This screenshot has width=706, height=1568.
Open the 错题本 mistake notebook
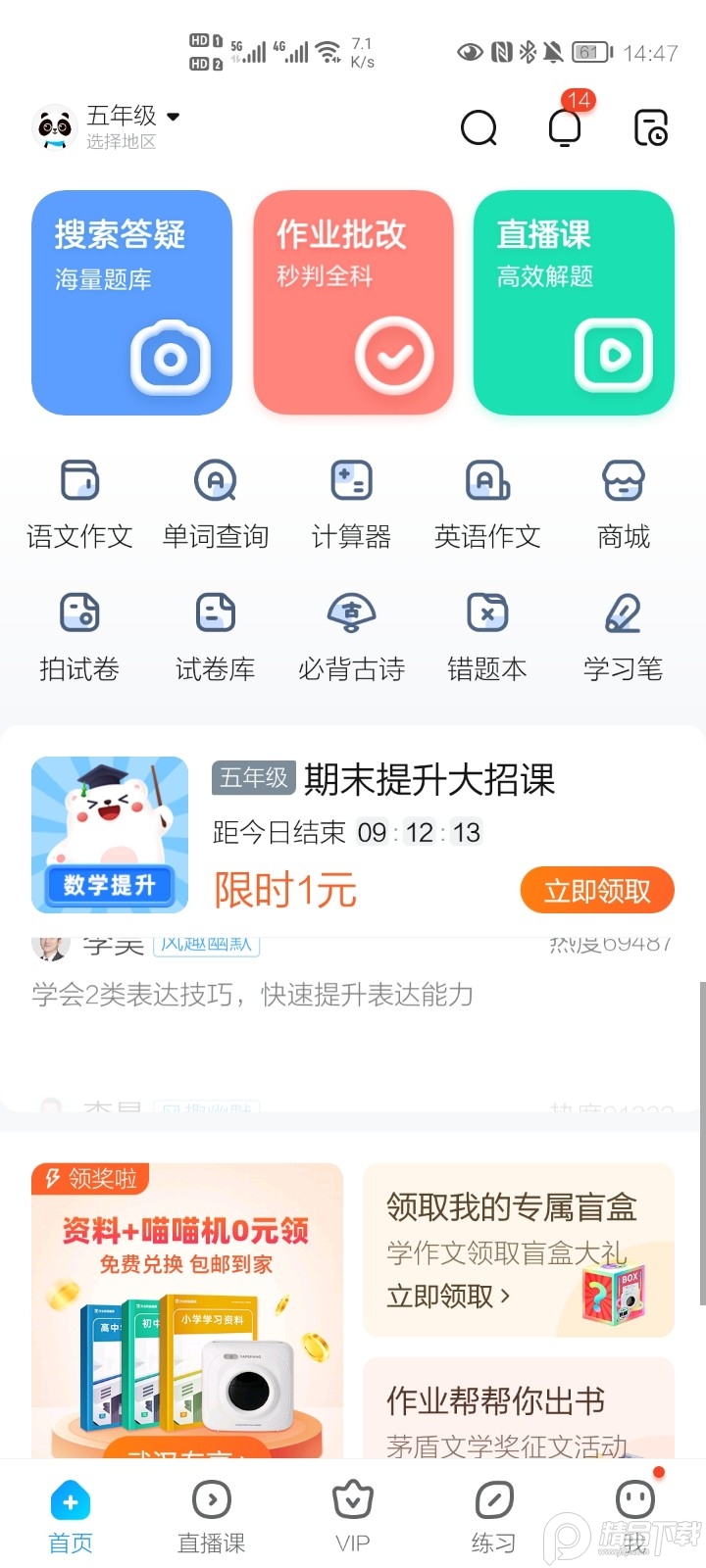486,635
